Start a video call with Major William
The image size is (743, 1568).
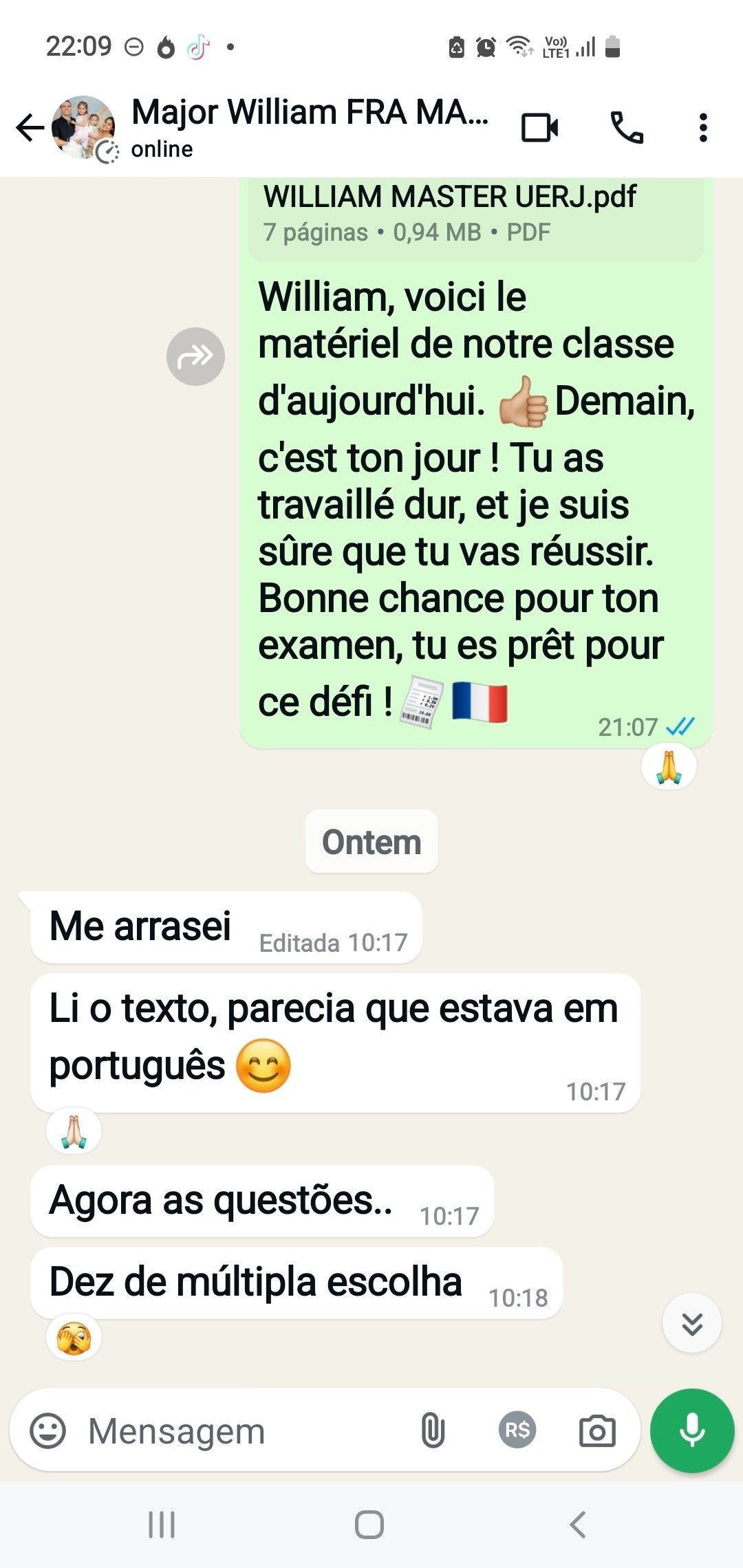point(539,128)
